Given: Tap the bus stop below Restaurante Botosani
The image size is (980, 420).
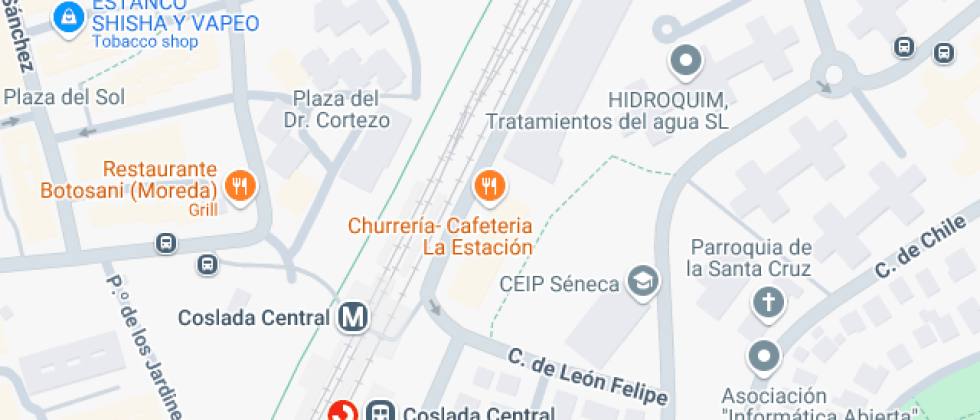Looking at the screenshot, I should (166, 243).
